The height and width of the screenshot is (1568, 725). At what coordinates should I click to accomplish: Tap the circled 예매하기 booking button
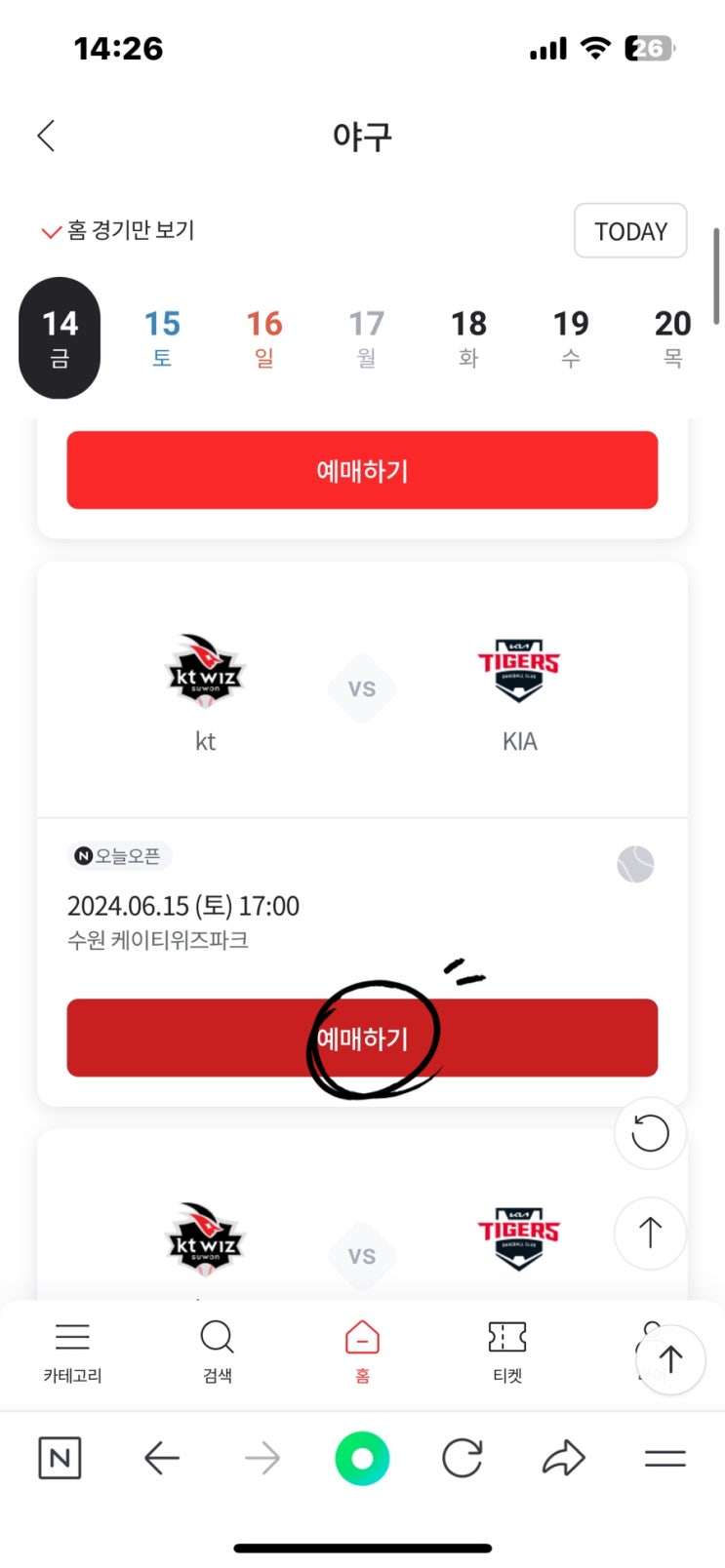pyautogui.click(x=362, y=1038)
